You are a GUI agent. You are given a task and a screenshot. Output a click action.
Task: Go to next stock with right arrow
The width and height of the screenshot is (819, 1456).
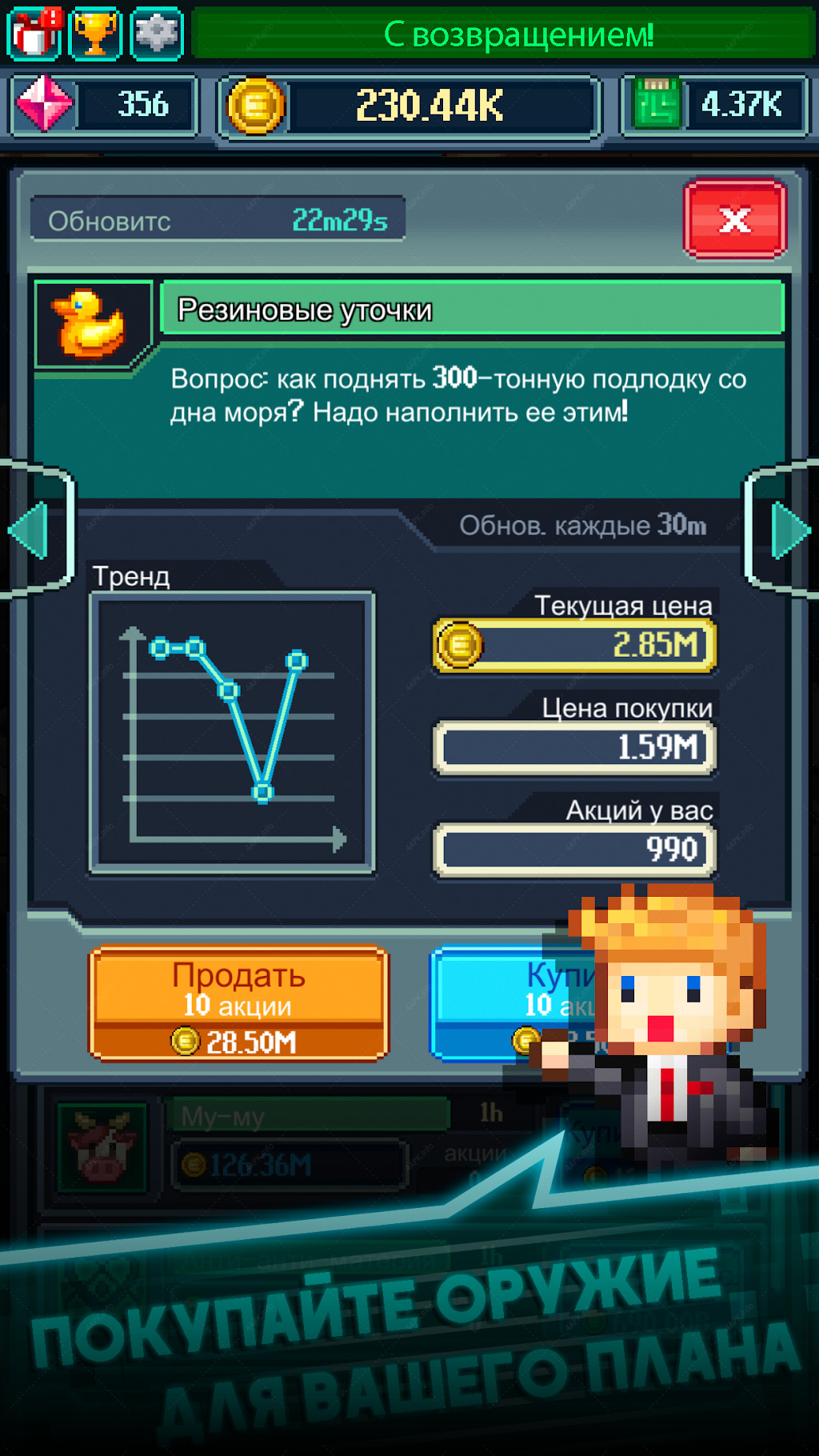tap(789, 530)
